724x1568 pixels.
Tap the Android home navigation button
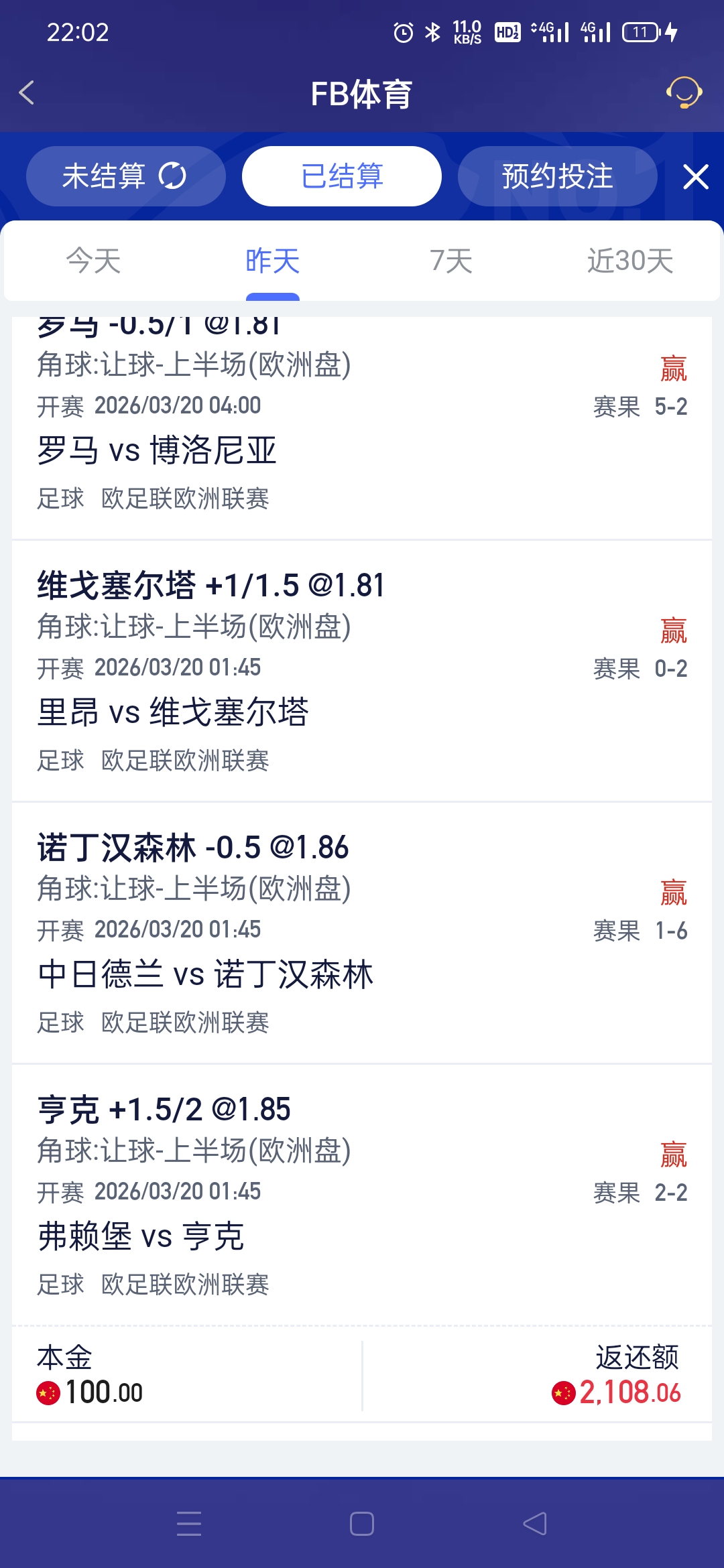tap(362, 1520)
